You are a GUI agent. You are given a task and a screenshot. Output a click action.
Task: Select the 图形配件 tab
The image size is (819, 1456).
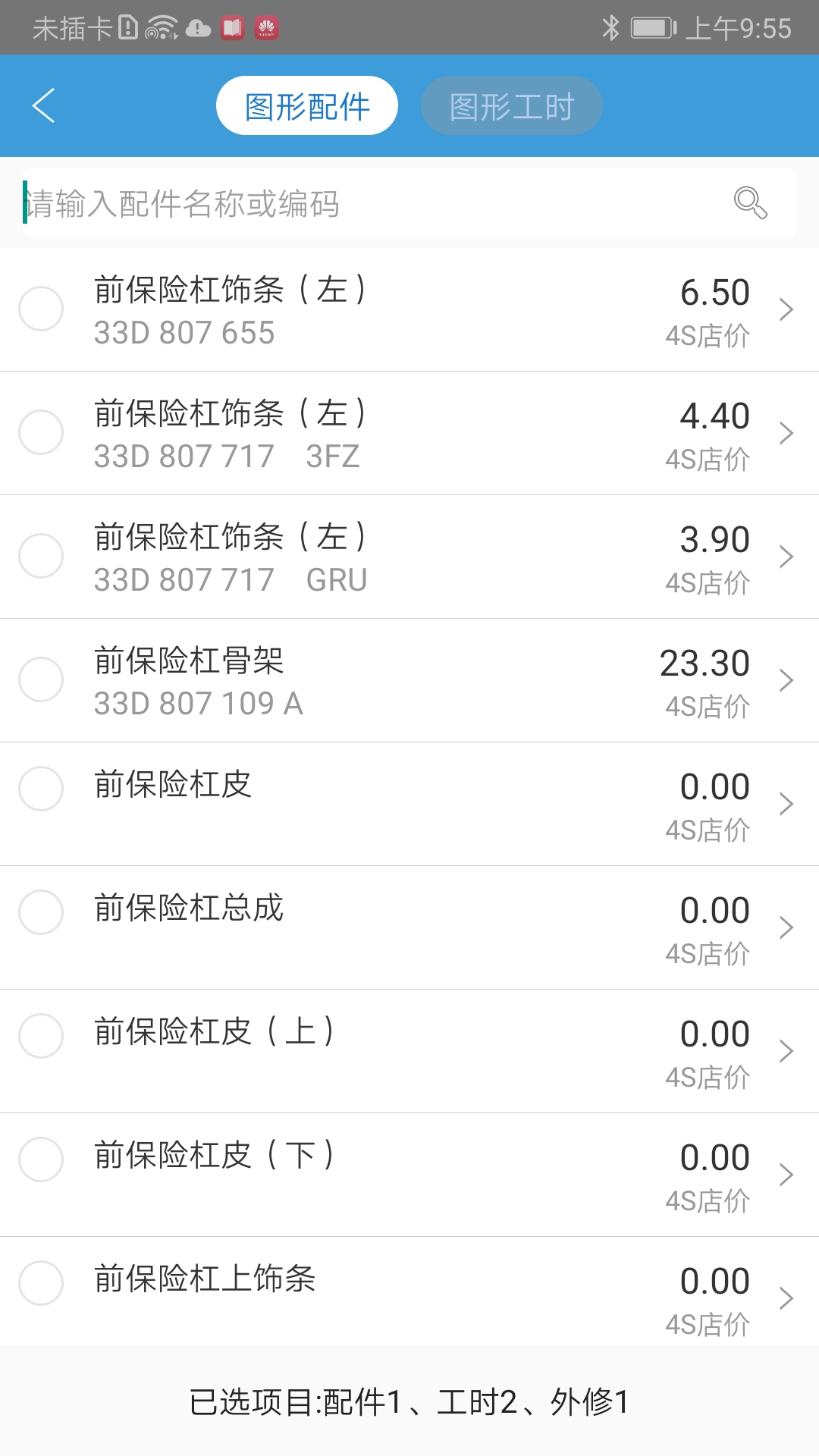click(307, 105)
